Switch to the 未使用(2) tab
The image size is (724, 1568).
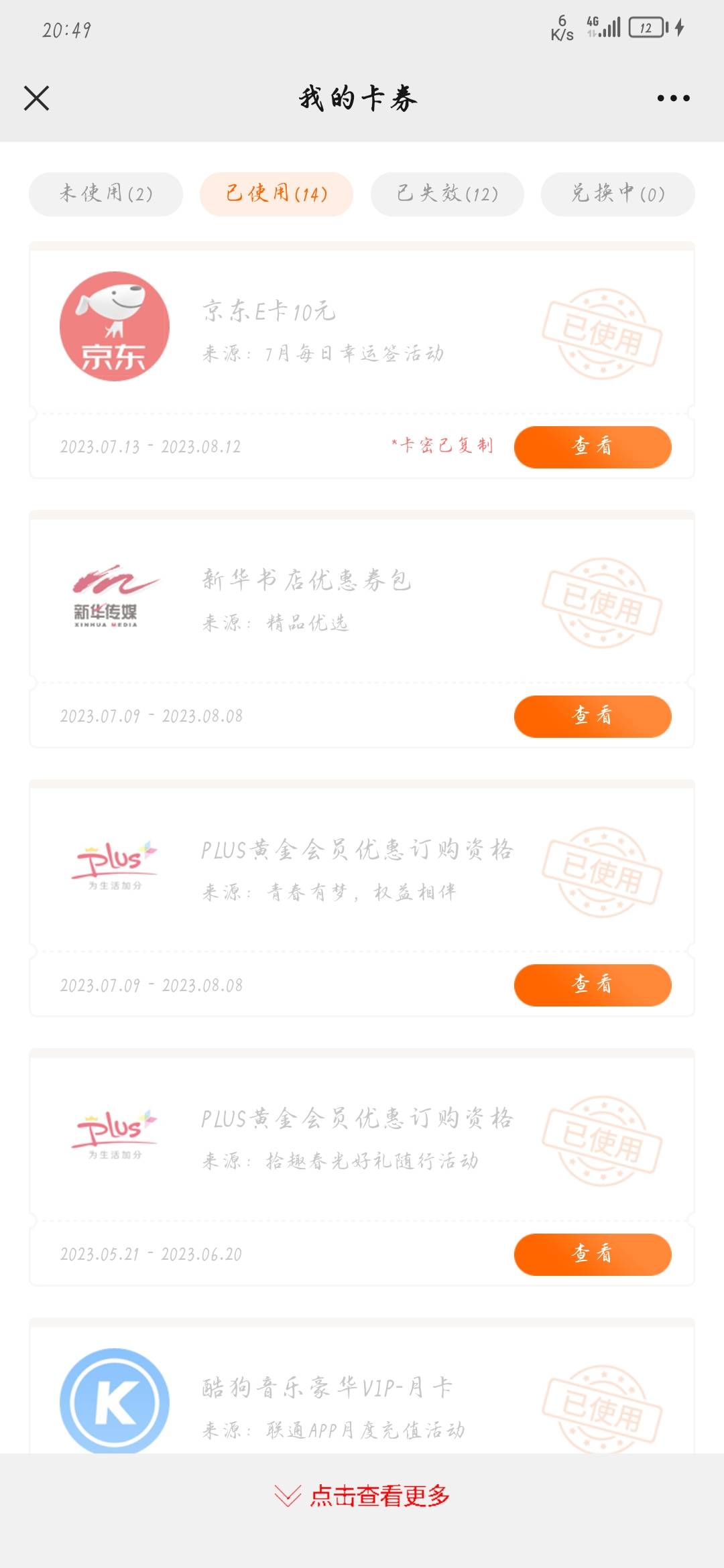tap(106, 194)
